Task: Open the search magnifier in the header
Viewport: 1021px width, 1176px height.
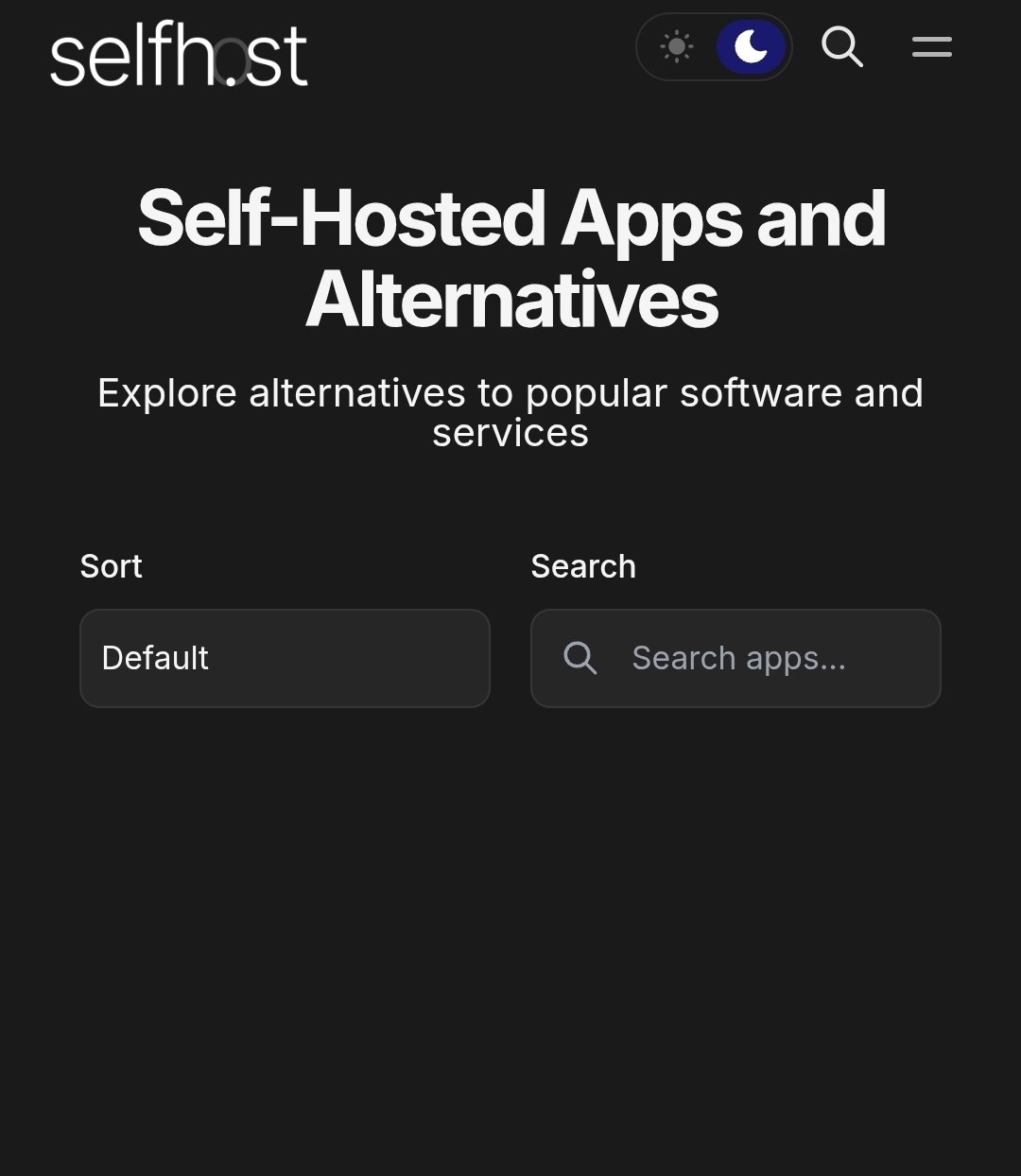Action: (842, 46)
